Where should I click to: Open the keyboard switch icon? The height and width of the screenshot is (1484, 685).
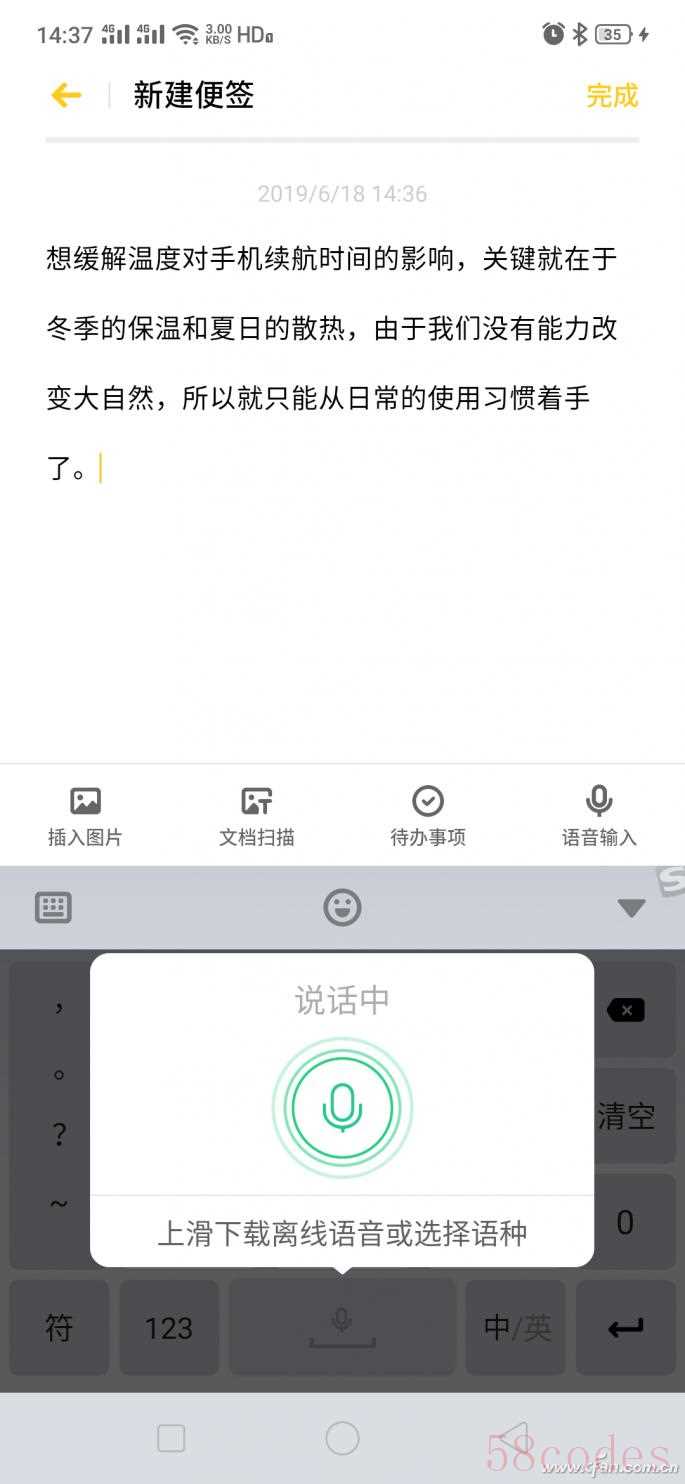tap(53, 908)
